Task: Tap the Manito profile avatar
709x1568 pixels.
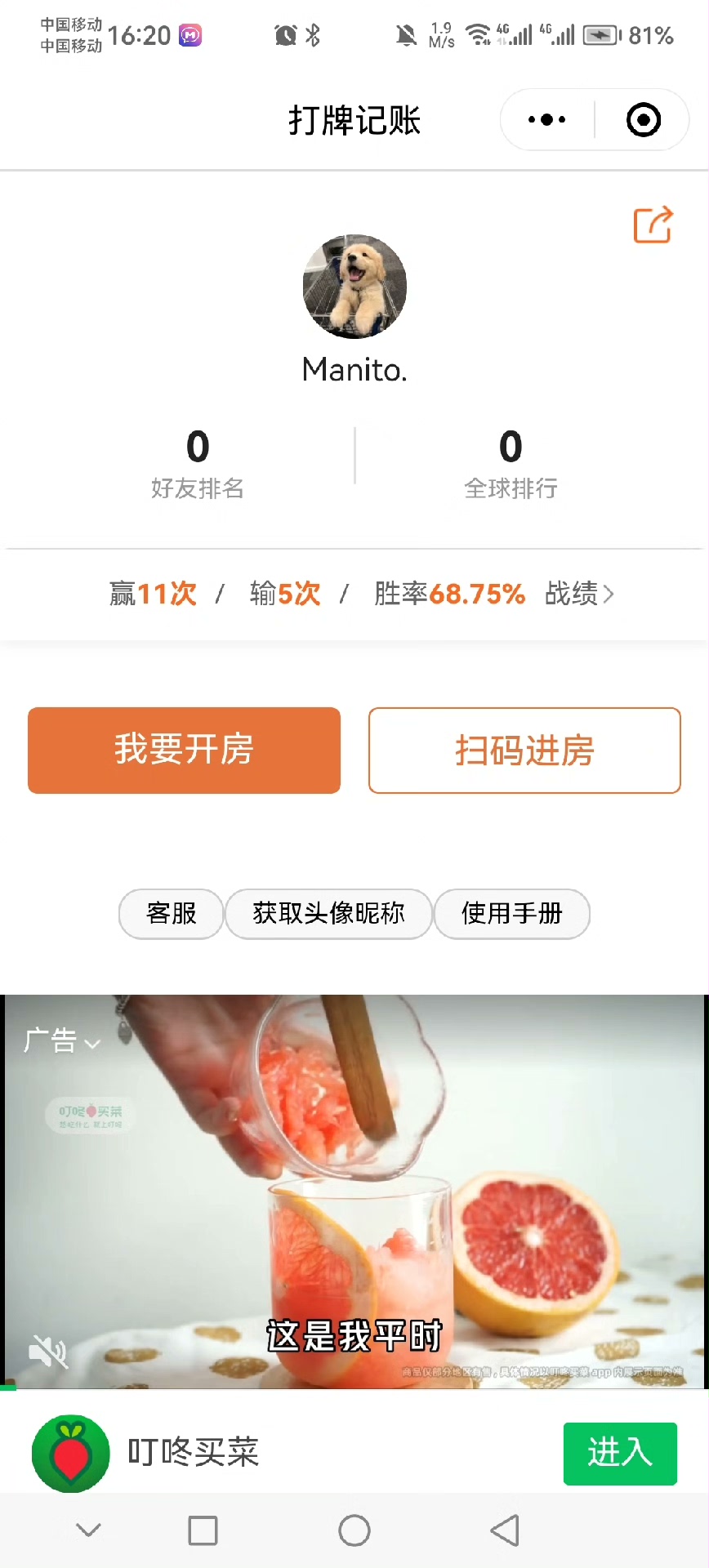Action: 354,287
